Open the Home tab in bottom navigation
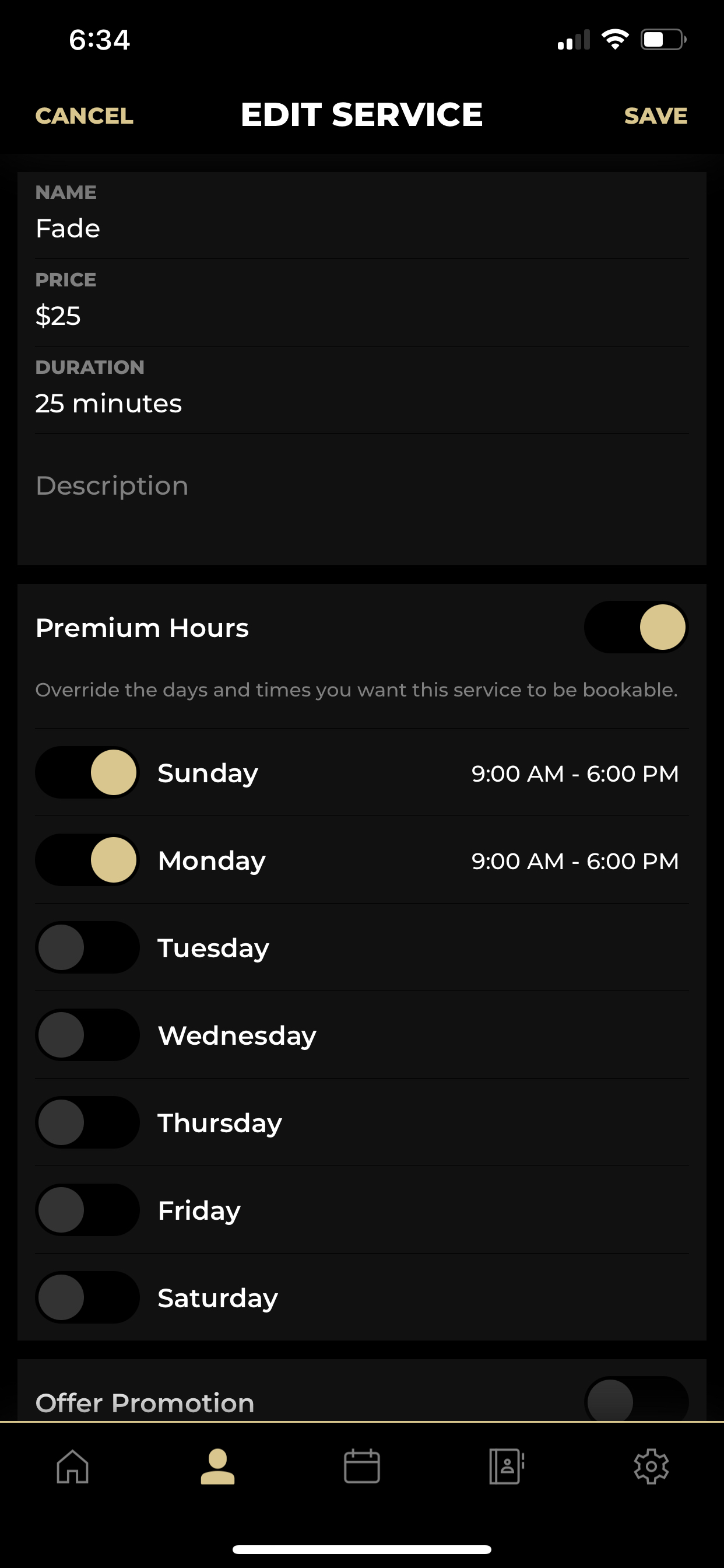Viewport: 724px width, 1568px height. tap(72, 1467)
